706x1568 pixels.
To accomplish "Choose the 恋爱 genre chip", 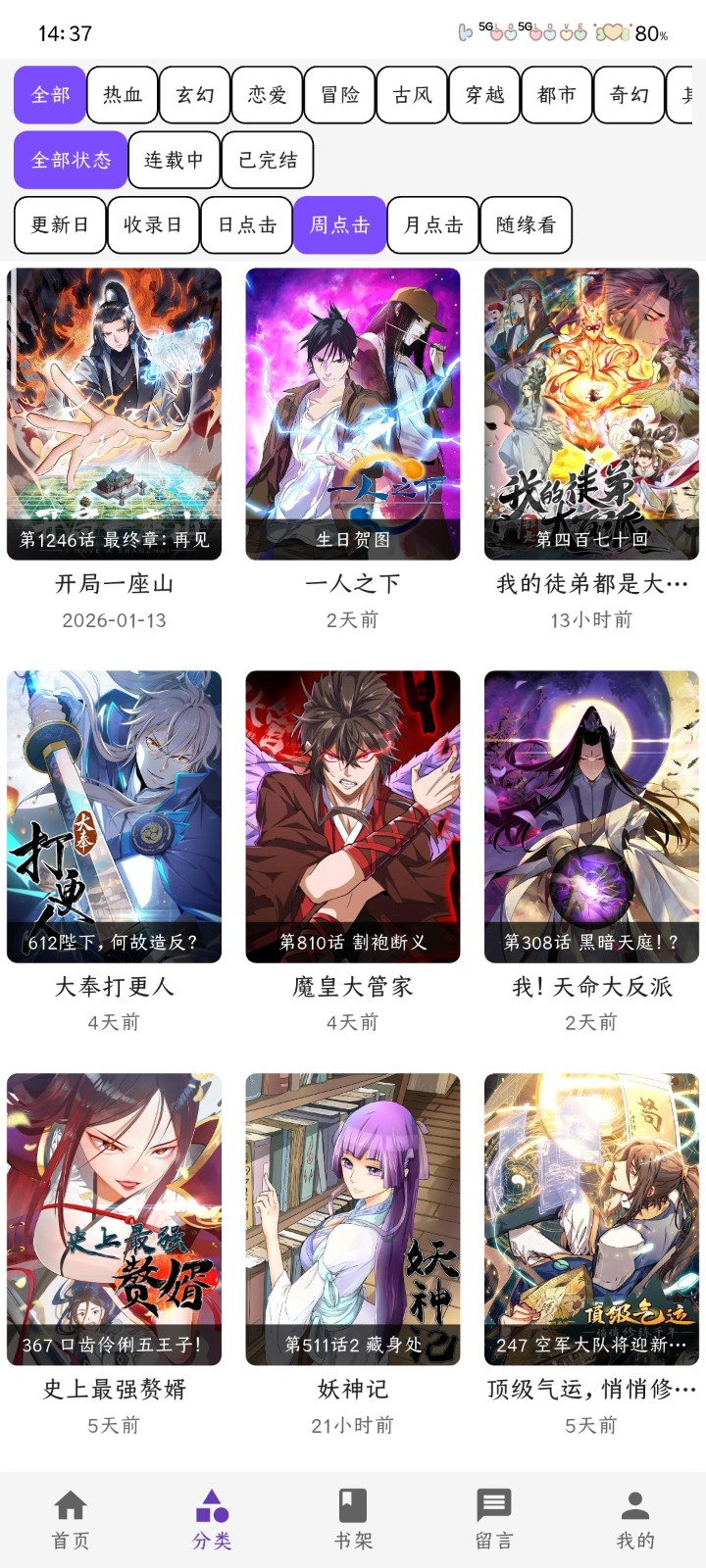I will click(268, 95).
